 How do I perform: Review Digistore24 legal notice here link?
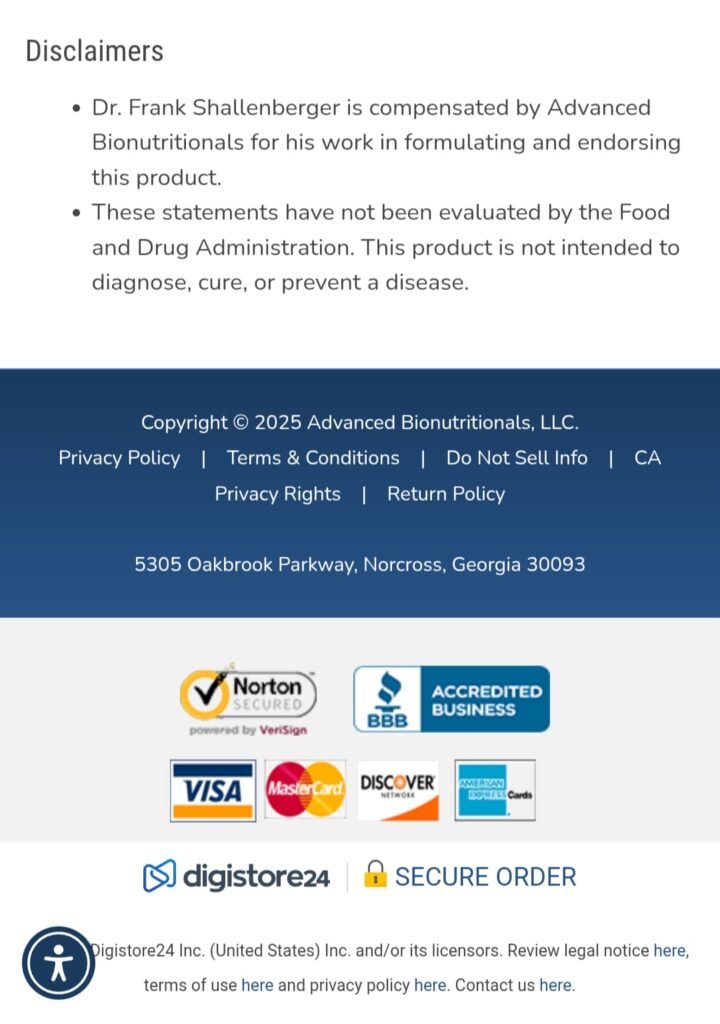(x=669, y=950)
